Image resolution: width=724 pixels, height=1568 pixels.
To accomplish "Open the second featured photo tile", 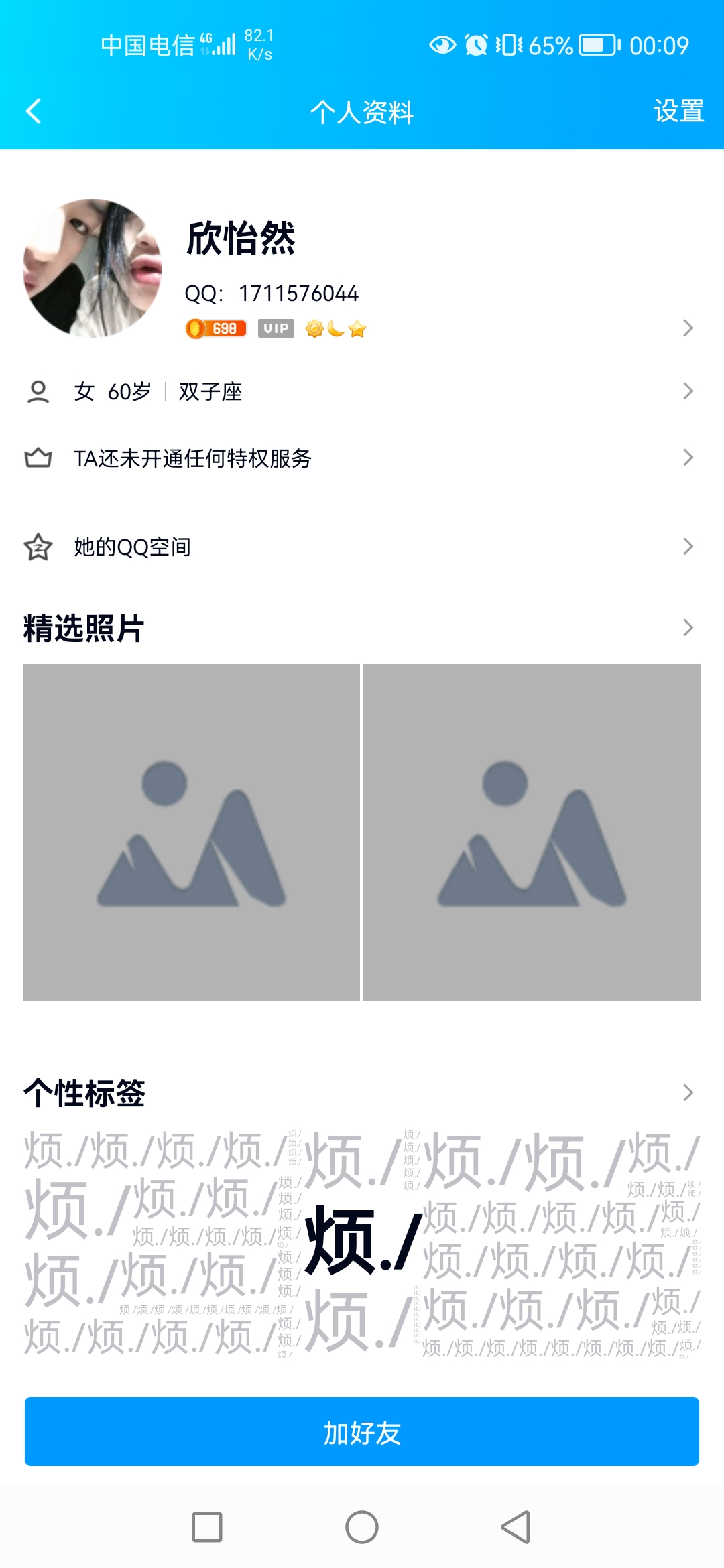I will tap(532, 832).
